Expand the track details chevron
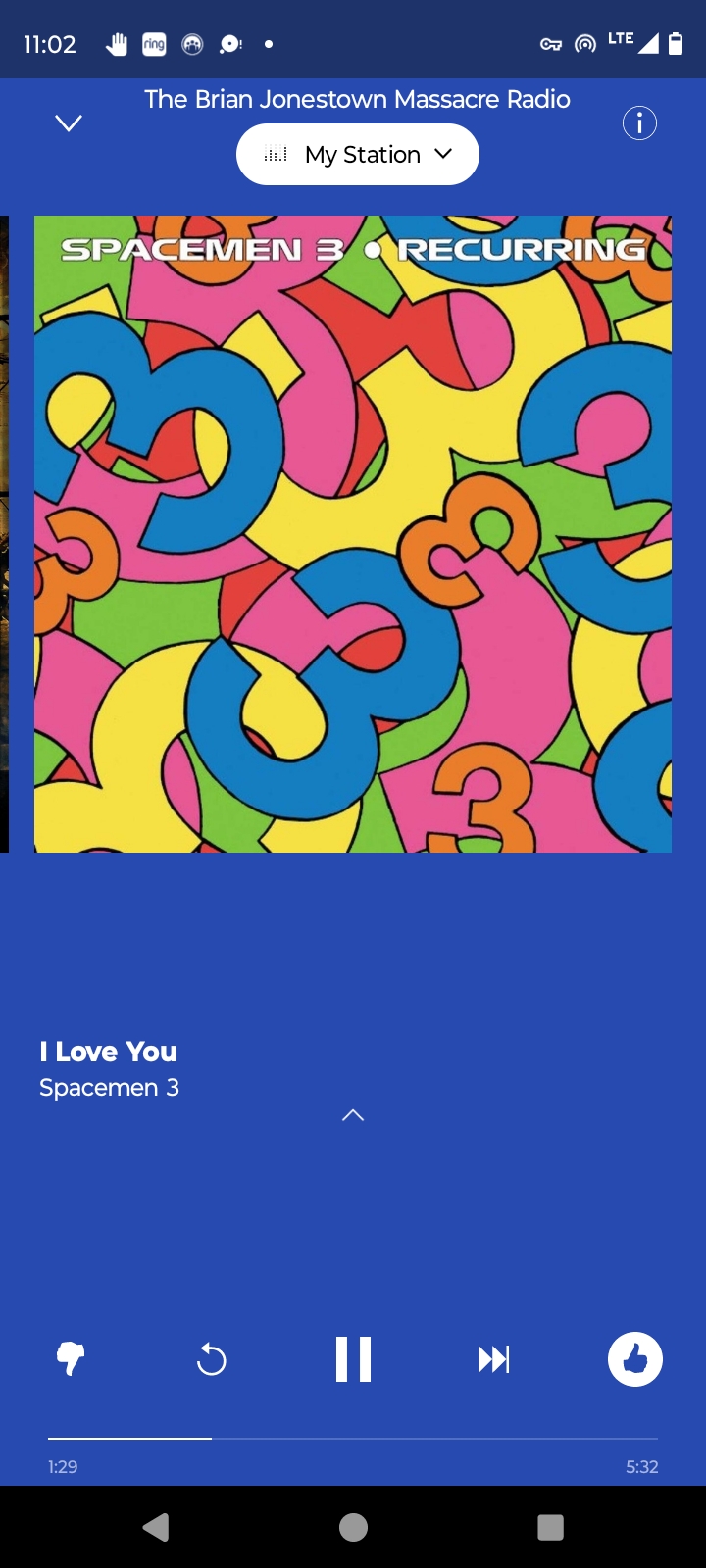The height and width of the screenshot is (1568, 706). click(x=353, y=1115)
